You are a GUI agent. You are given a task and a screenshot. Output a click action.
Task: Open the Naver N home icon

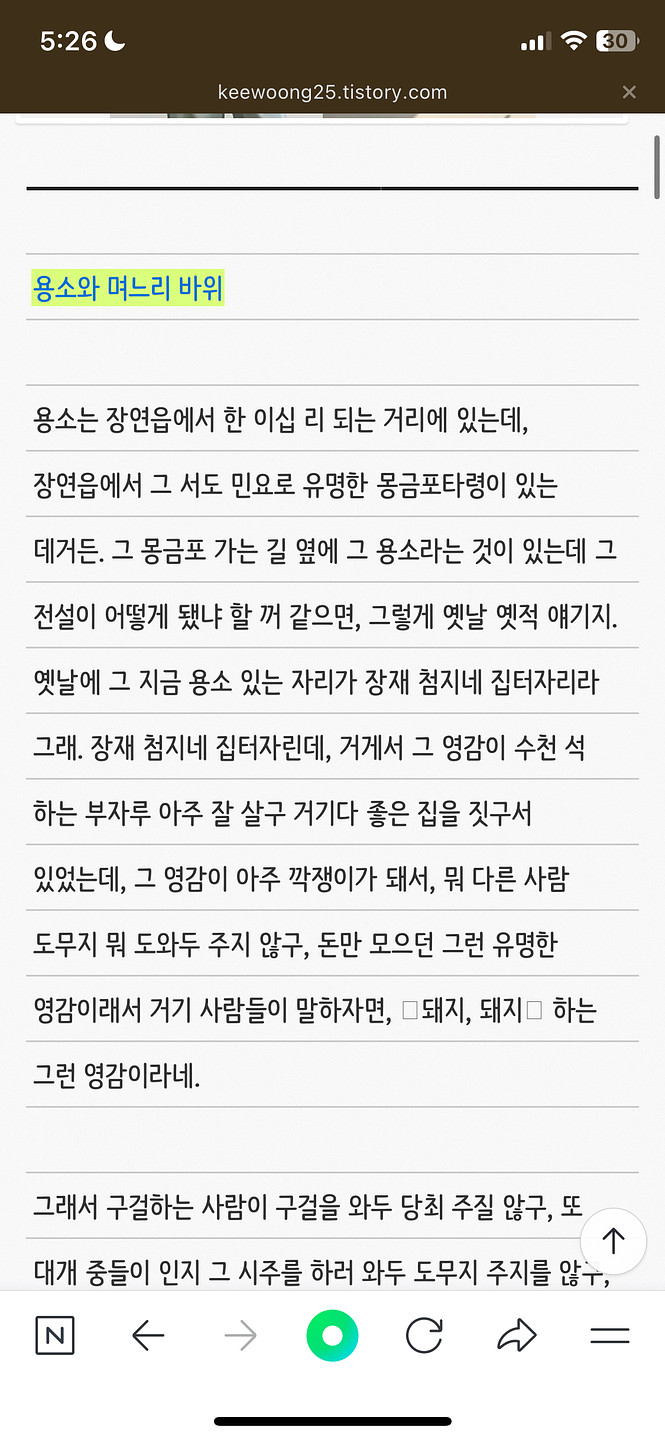(x=55, y=1336)
